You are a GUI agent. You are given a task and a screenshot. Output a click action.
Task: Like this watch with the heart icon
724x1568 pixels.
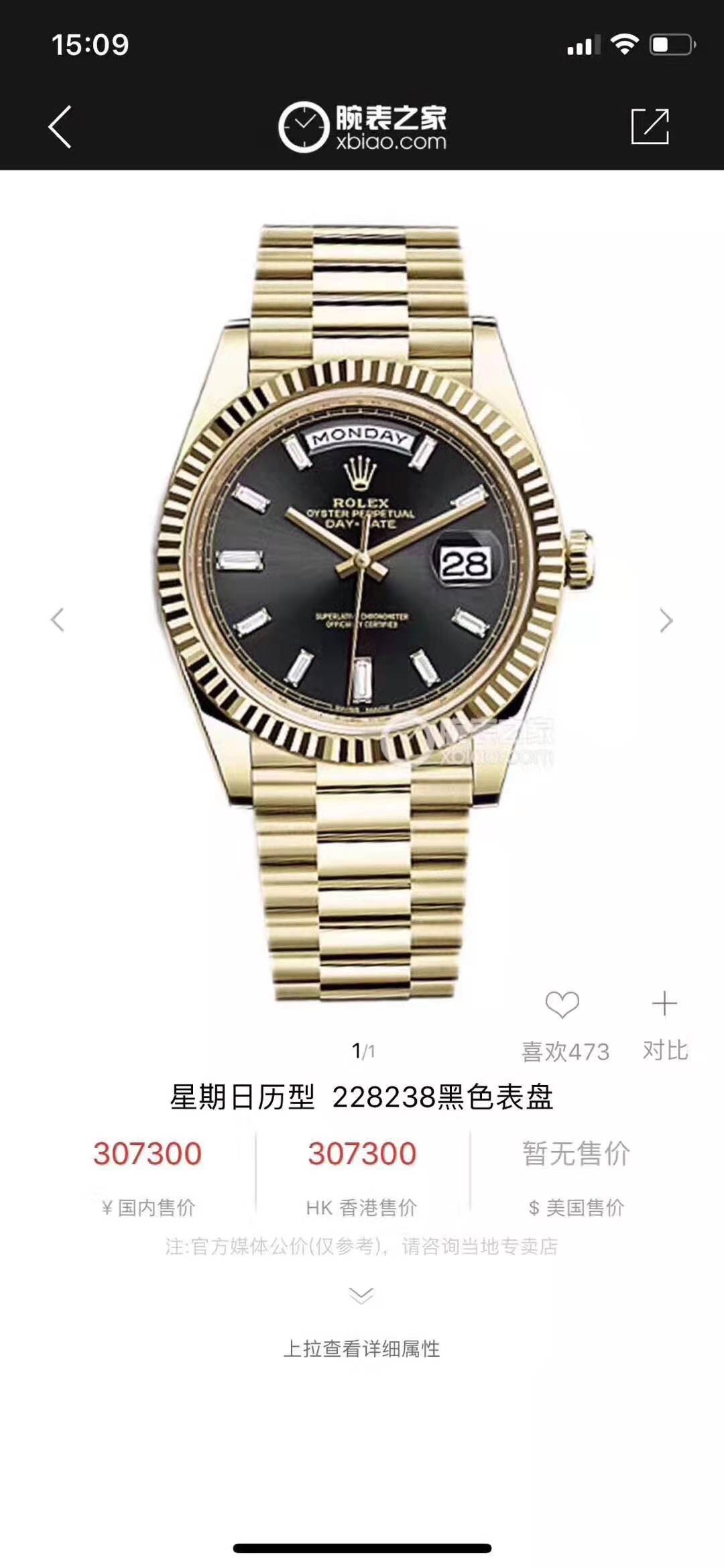point(562,1005)
